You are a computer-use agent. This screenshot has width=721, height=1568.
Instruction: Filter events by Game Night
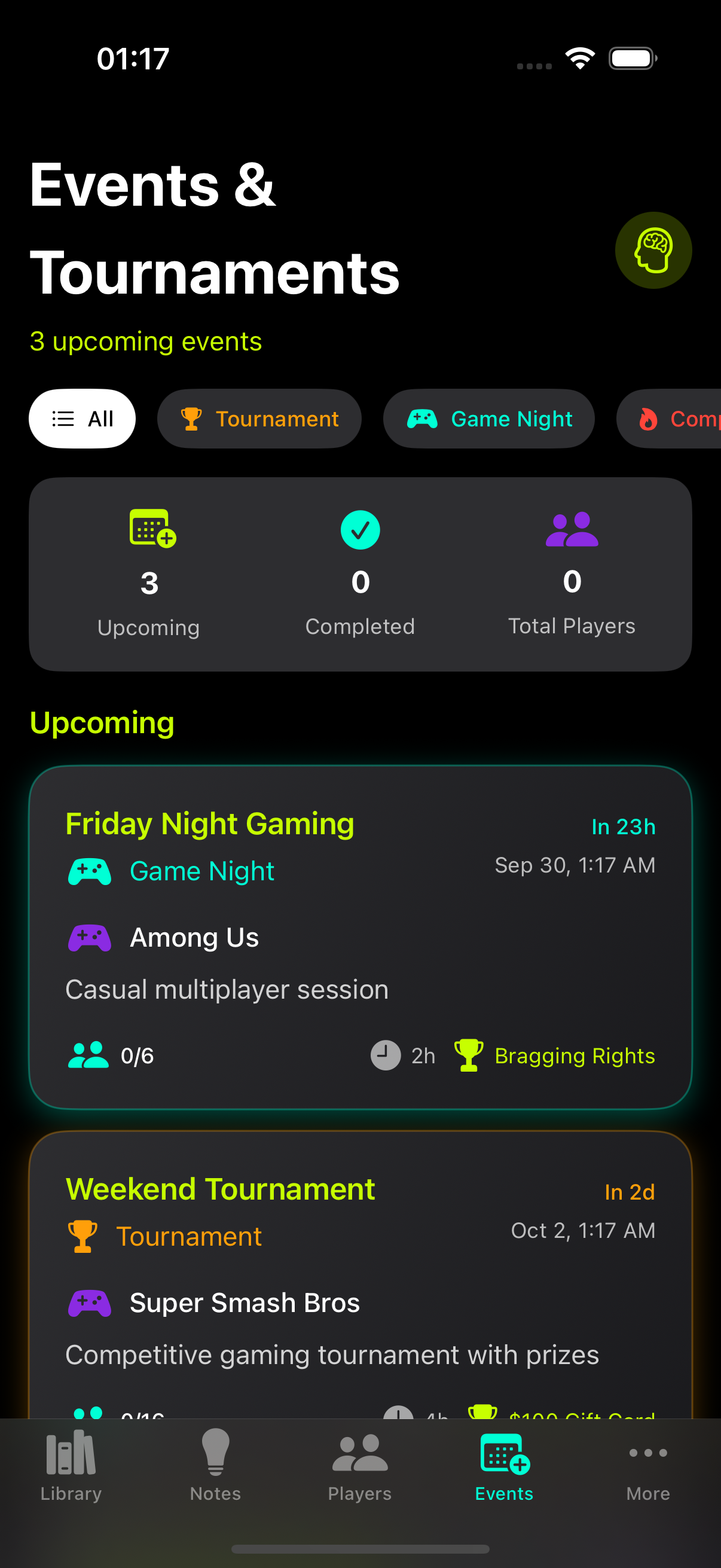tap(488, 419)
